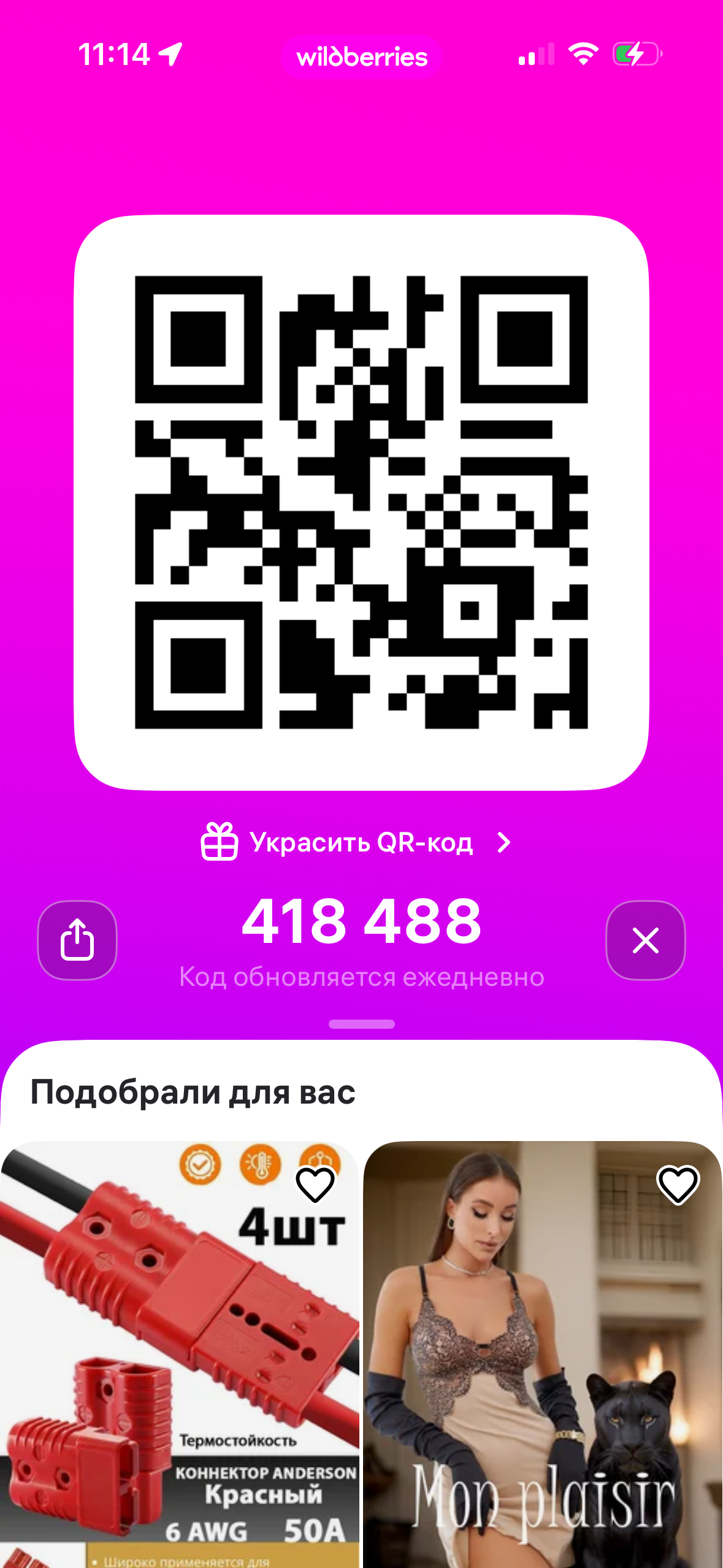Open "Украсить QR-код" link
723x1568 pixels.
(x=356, y=843)
